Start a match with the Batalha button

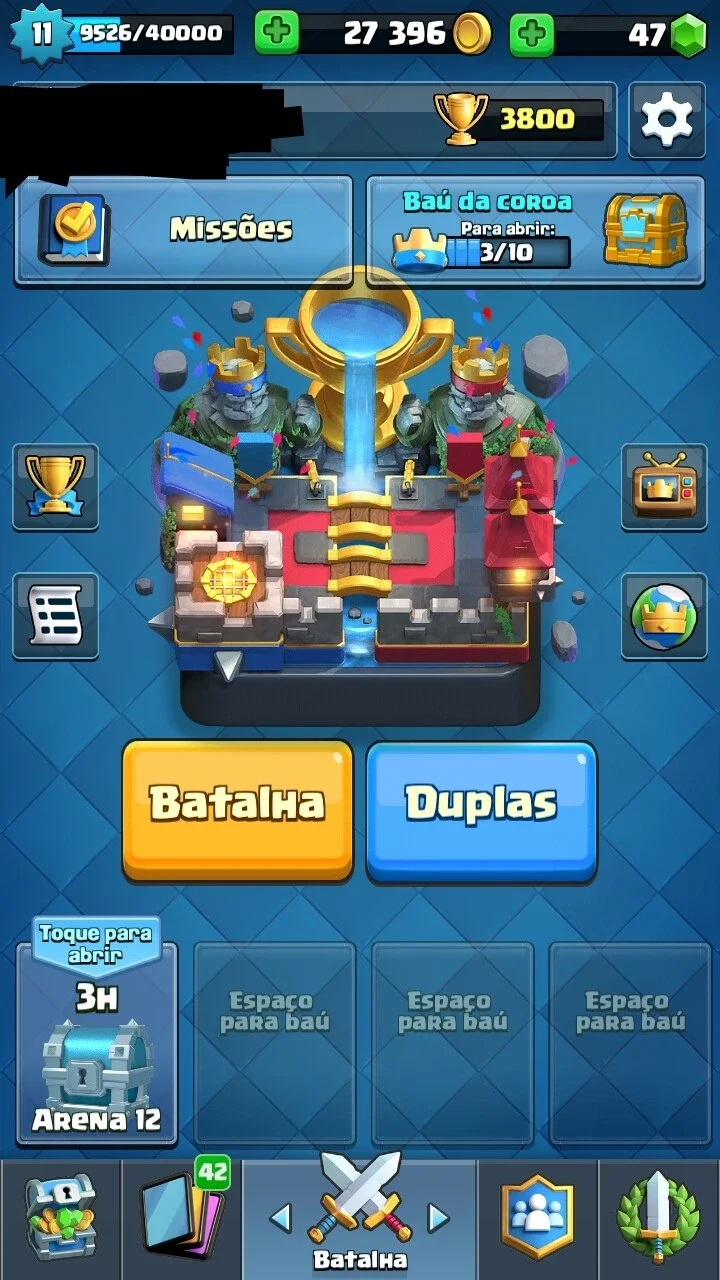click(x=238, y=810)
